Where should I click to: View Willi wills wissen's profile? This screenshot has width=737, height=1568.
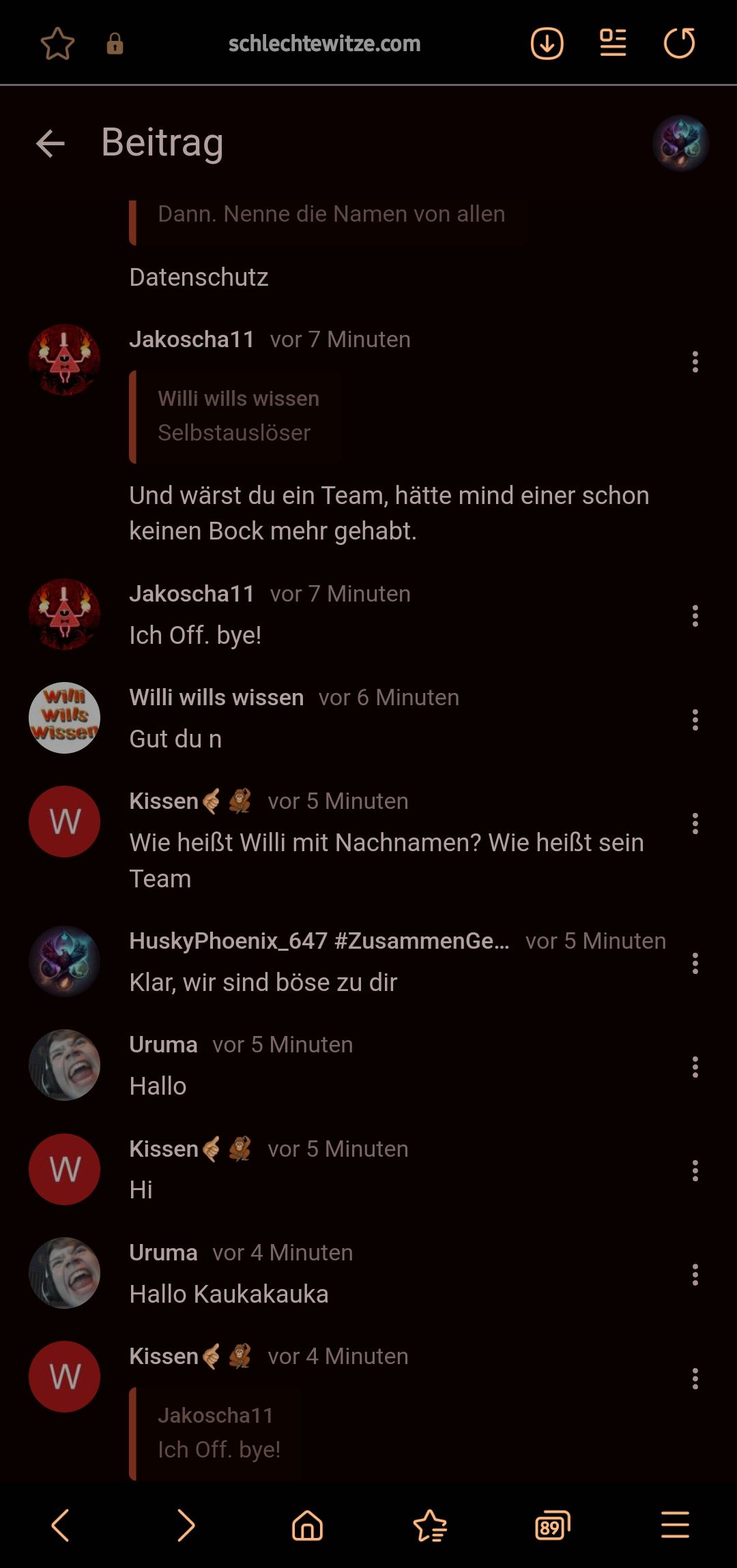pos(65,718)
